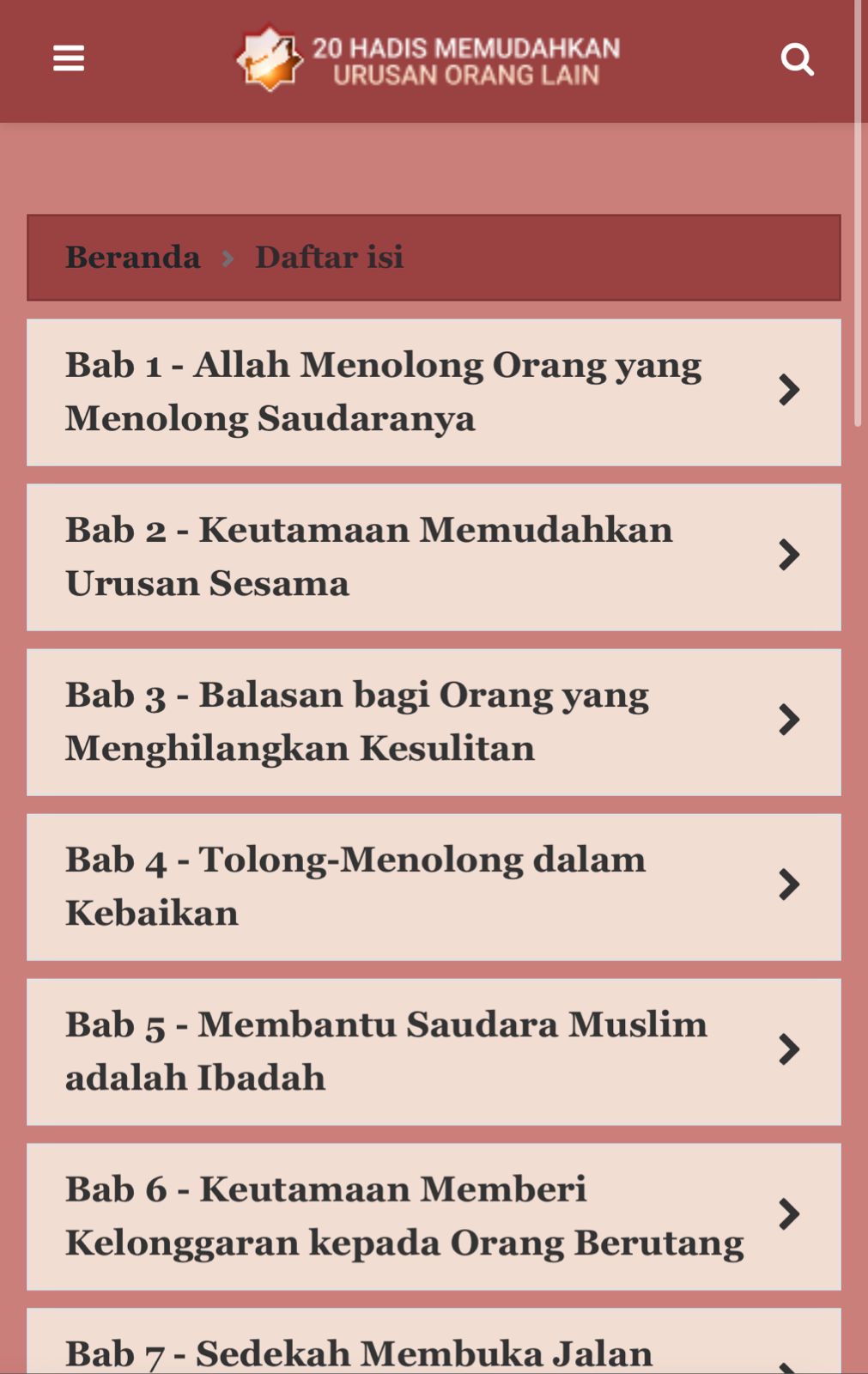View Bab 5 - Membantu Saudara Muslim

434,1052
